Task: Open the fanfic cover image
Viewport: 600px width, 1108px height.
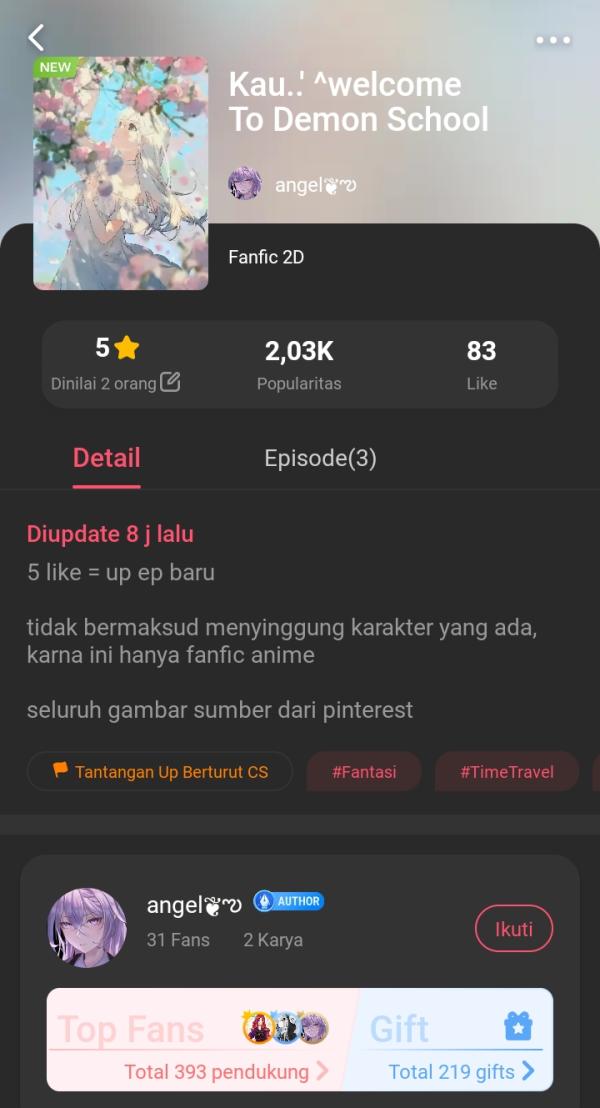Action: [x=121, y=173]
